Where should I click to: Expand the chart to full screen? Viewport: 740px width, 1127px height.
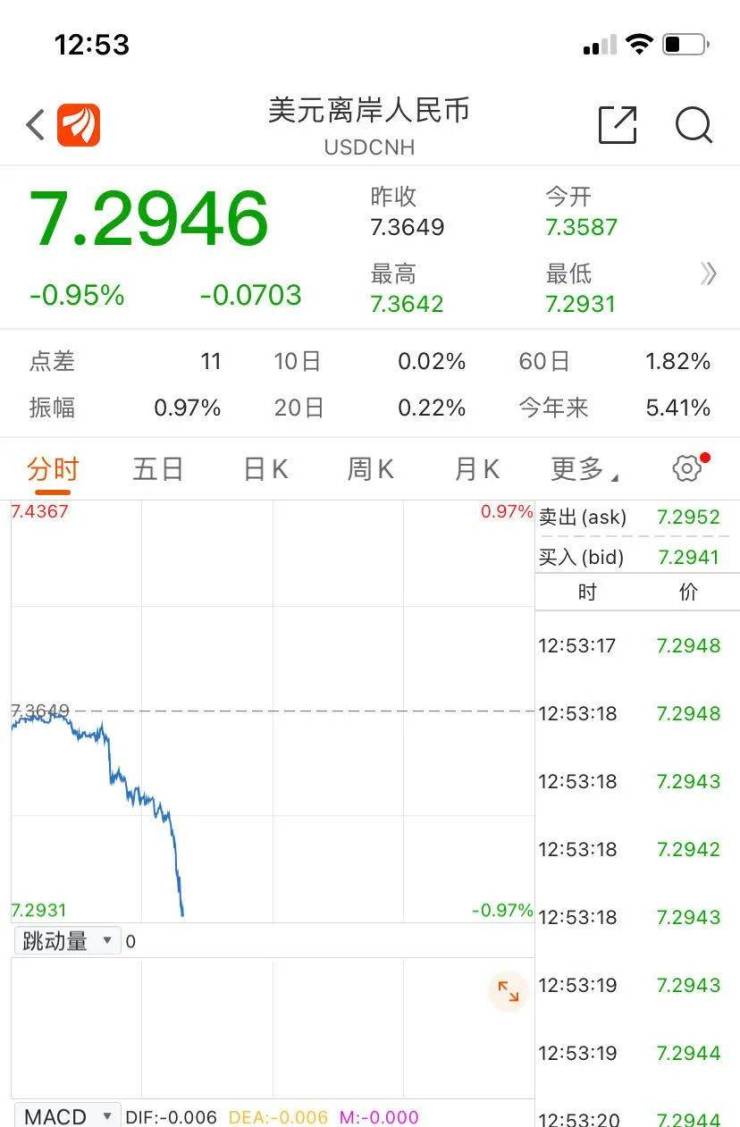pyautogui.click(x=508, y=992)
